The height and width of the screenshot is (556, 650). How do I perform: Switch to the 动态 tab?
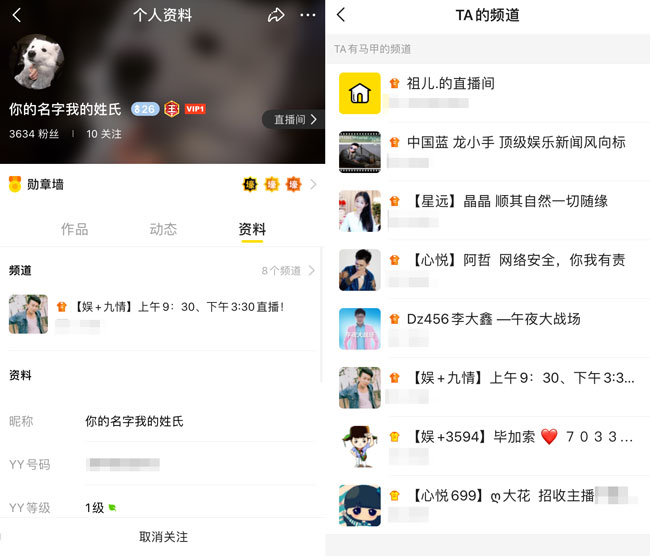163,229
